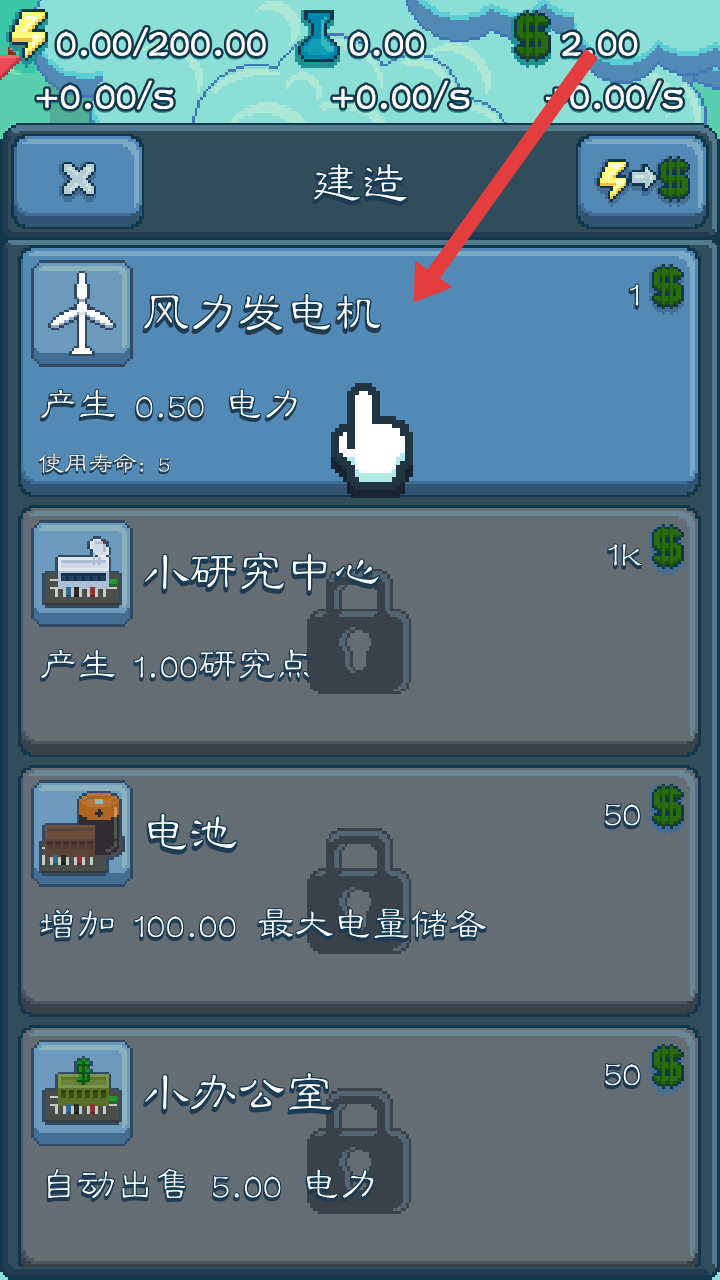Select the locked 小研究中心 item

point(360,630)
